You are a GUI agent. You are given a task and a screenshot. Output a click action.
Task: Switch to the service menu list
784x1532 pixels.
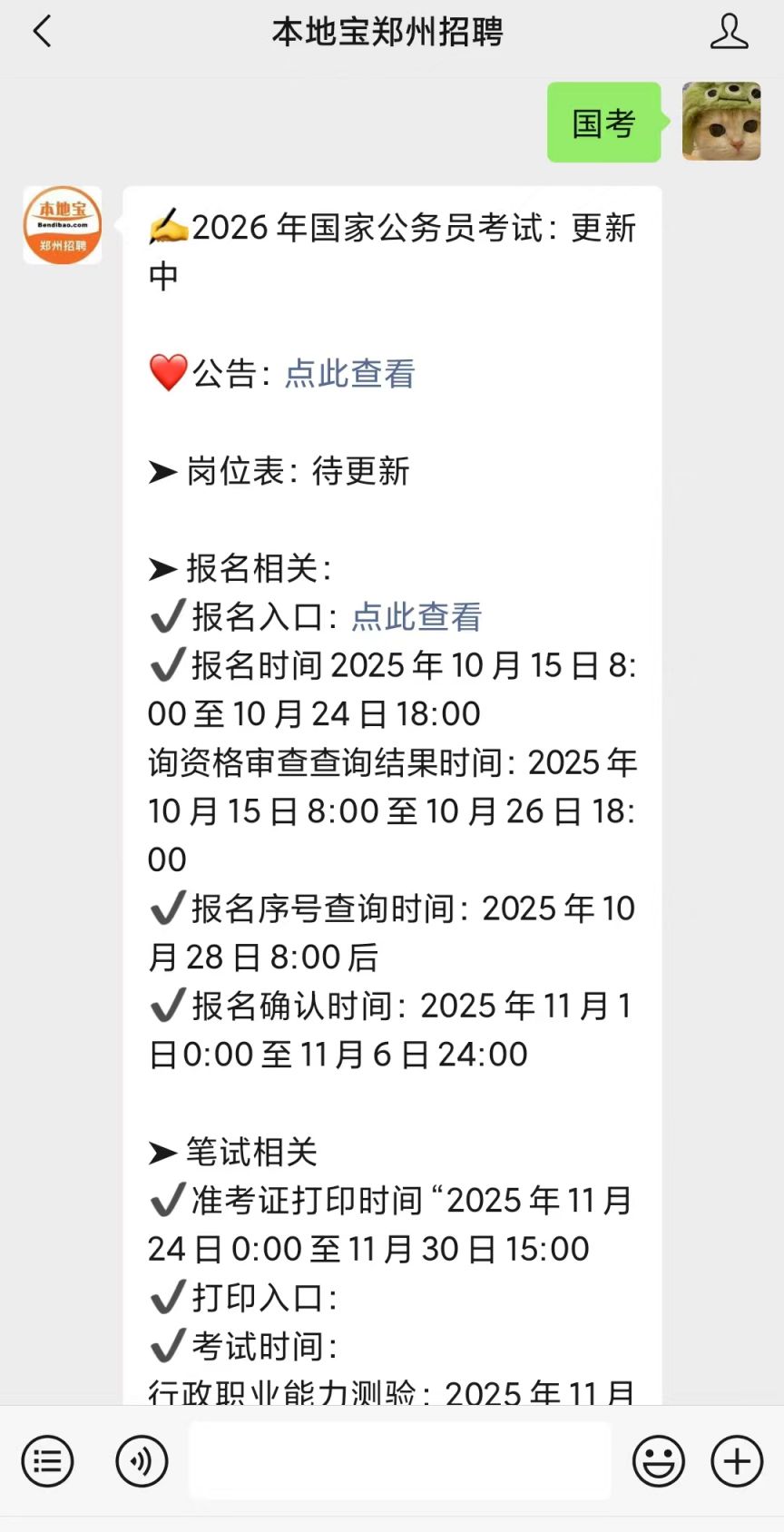(x=47, y=1461)
